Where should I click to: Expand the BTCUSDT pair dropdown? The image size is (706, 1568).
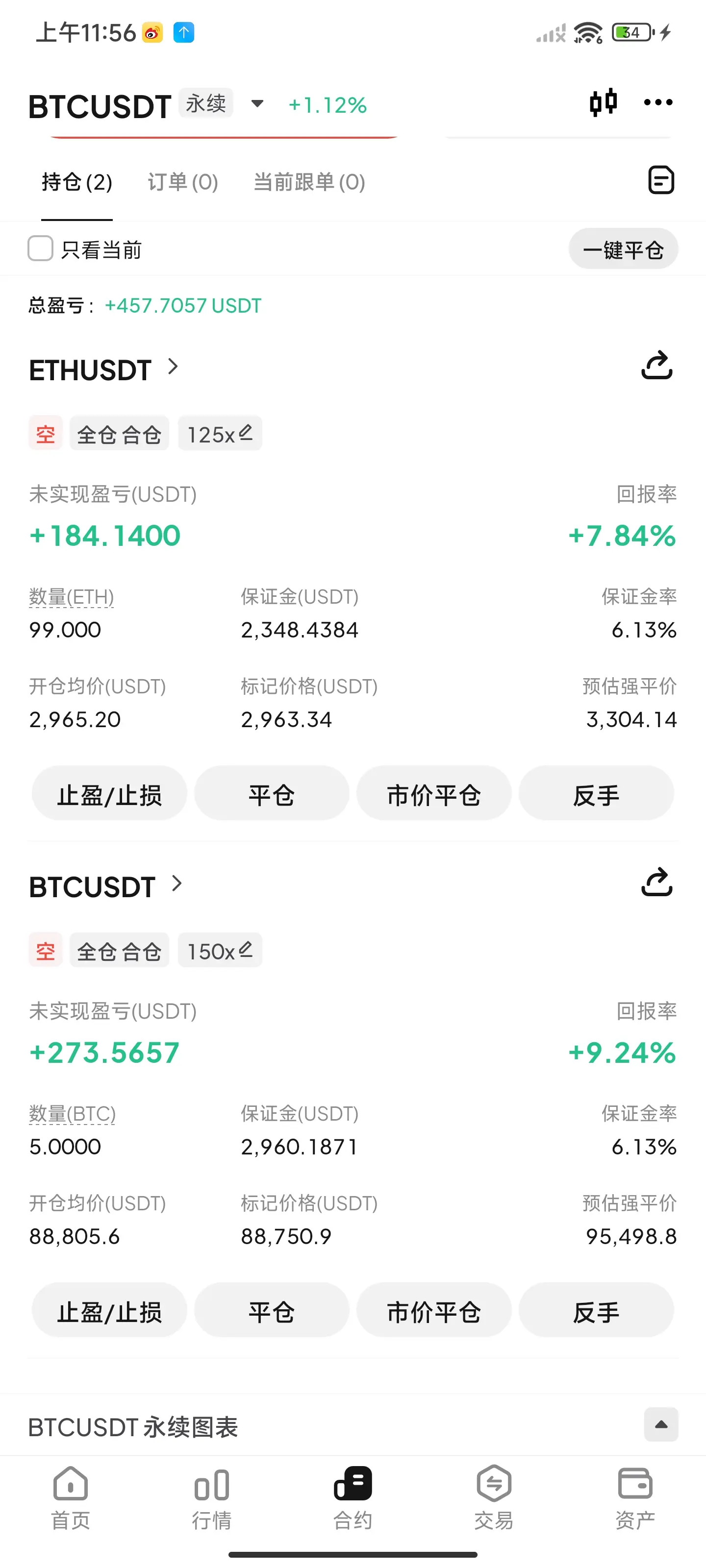[258, 104]
